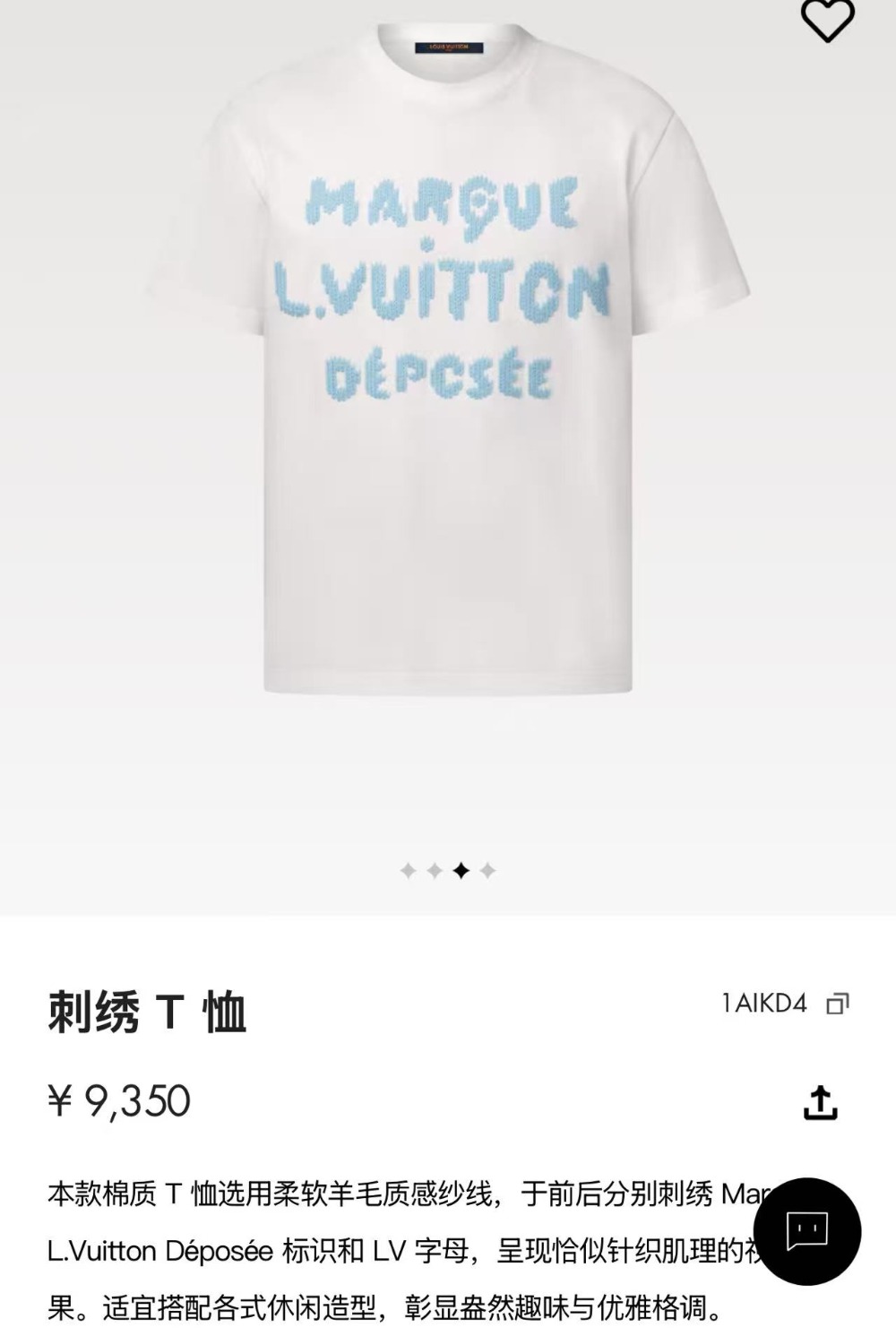Jump to the first image indicator dot
896x1336 pixels.
[408, 871]
